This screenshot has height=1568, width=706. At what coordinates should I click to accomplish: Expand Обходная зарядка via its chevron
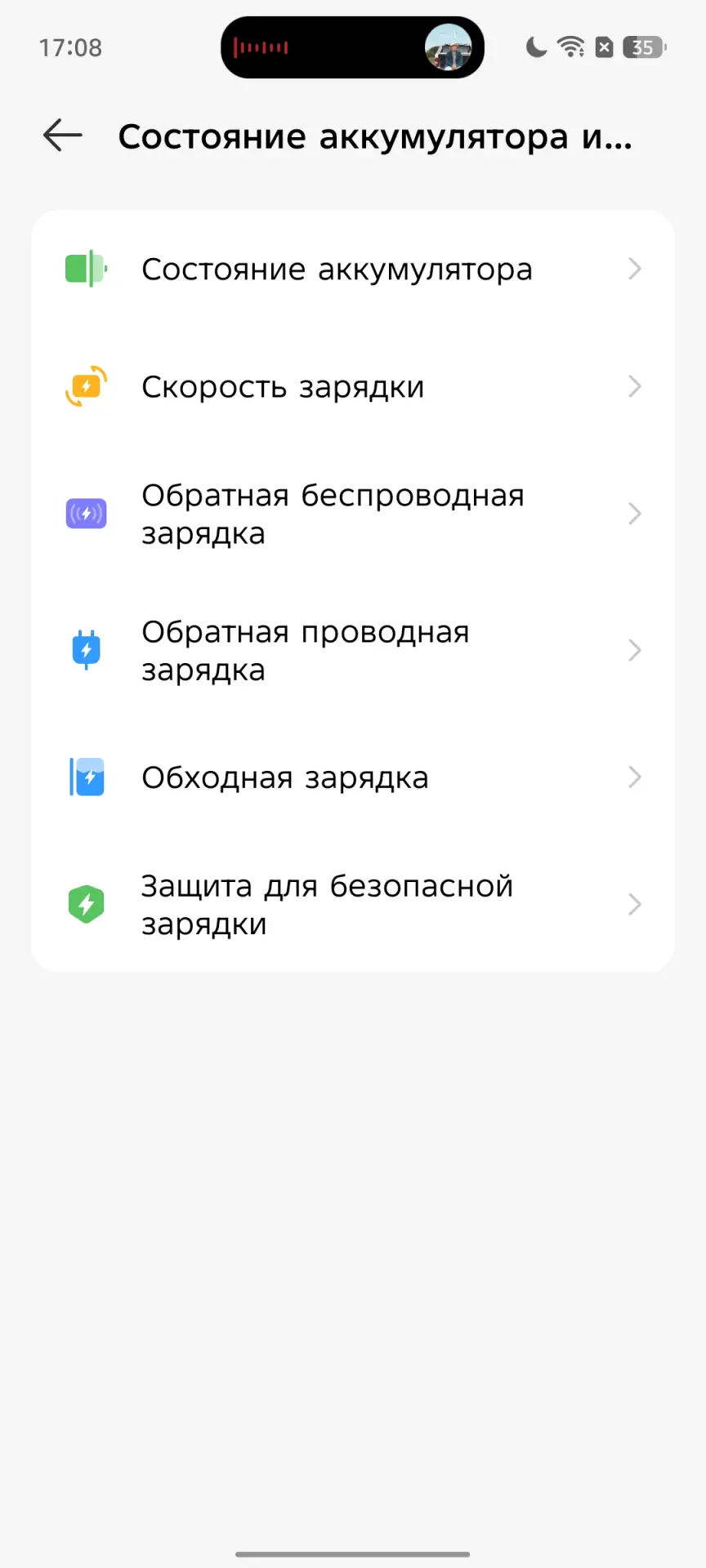635,777
